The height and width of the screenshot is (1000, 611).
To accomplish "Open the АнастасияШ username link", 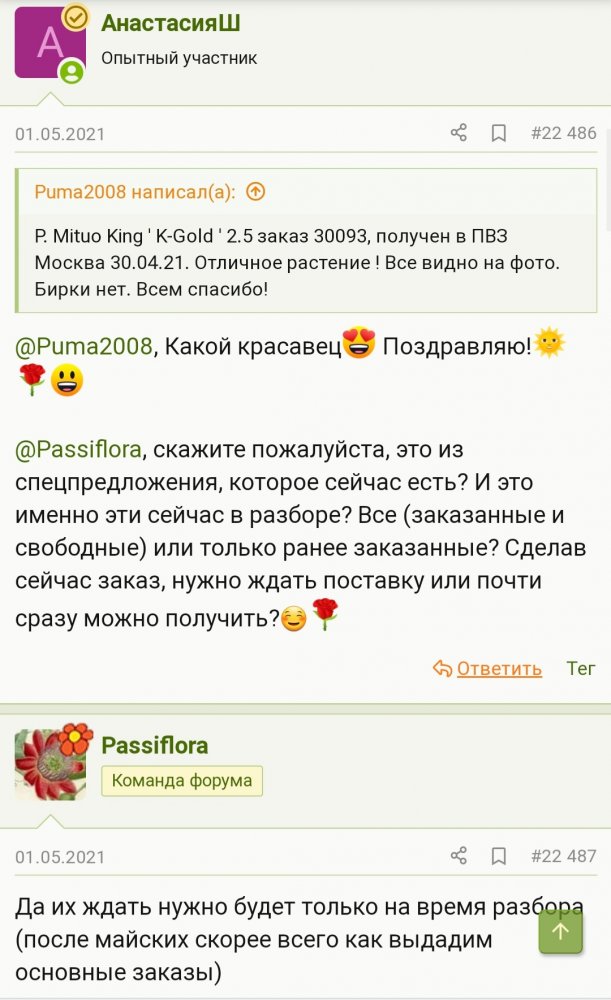I will coord(171,23).
